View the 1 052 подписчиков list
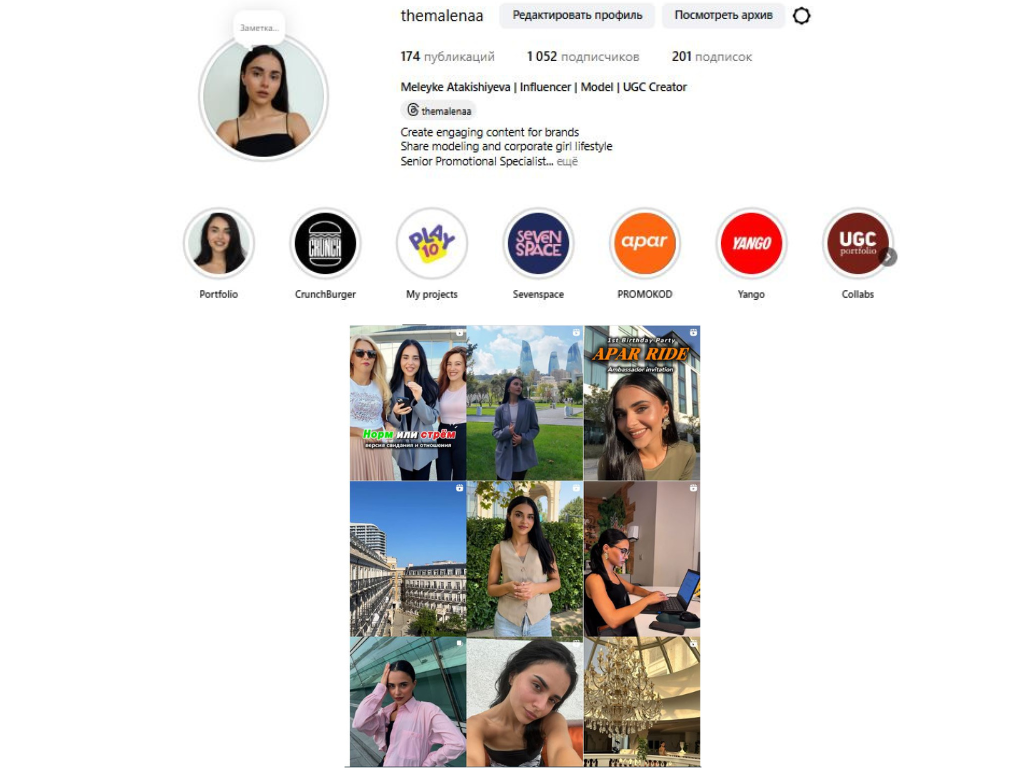 coord(583,57)
